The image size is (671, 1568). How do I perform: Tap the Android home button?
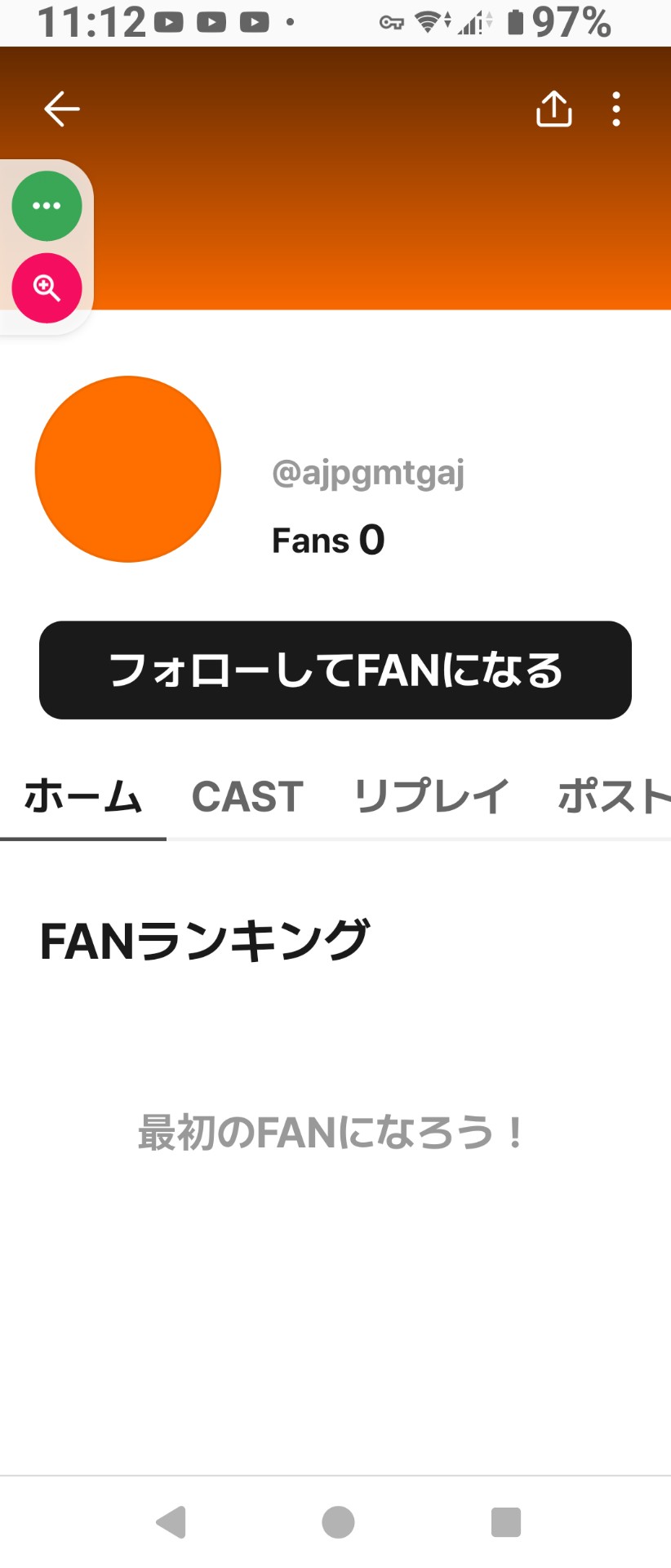pyautogui.click(x=337, y=1521)
